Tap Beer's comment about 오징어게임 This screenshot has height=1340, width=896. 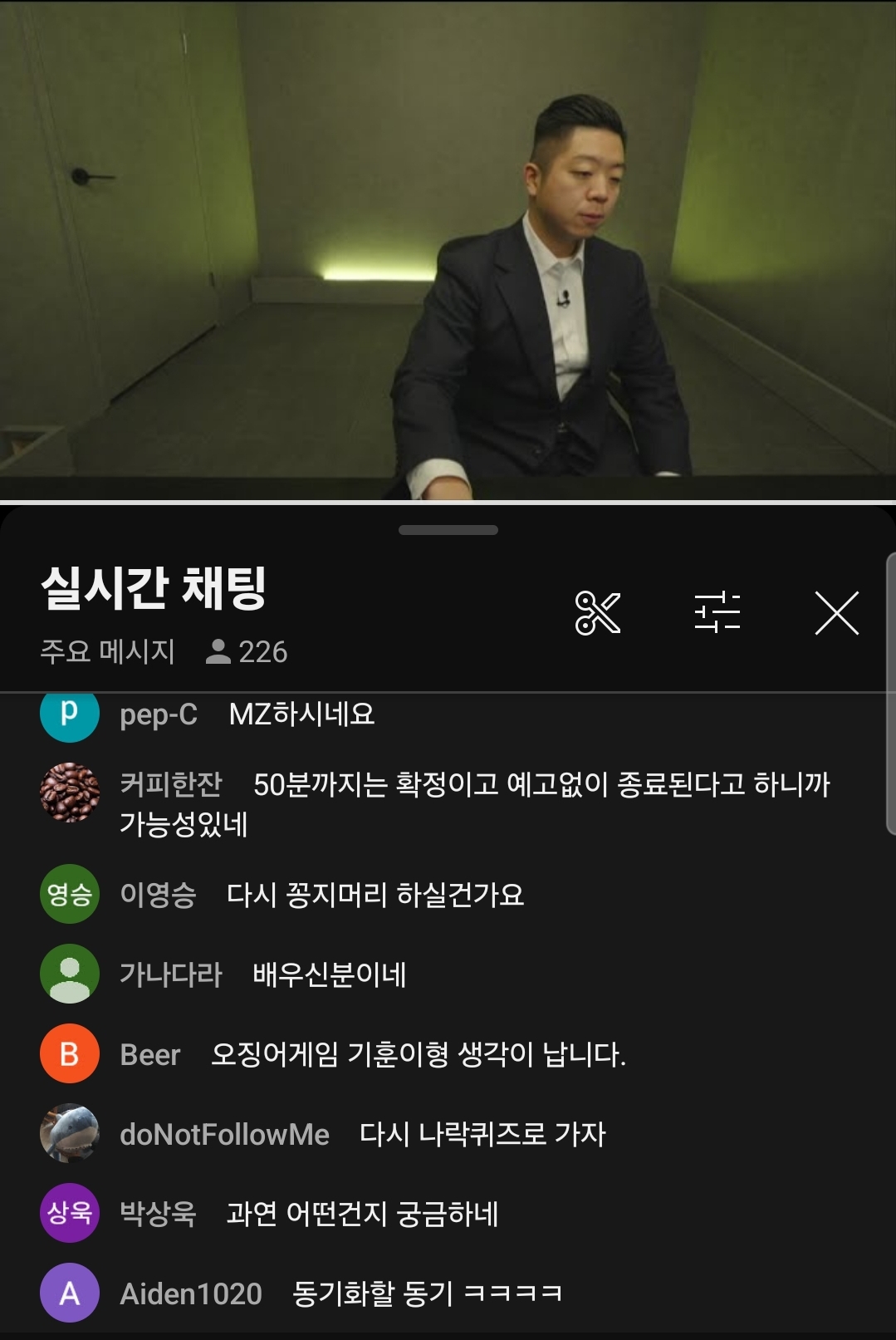(417, 1054)
